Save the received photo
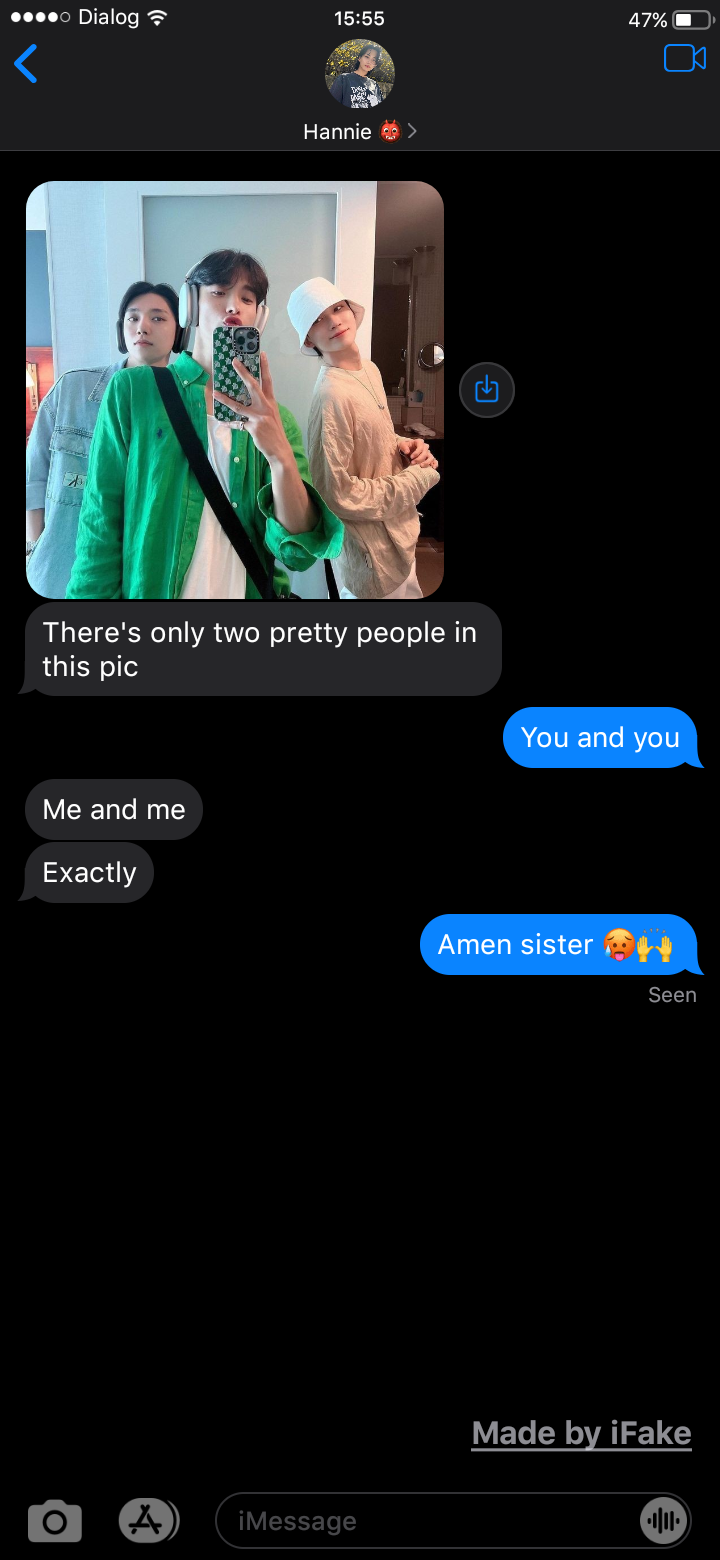720x1560 pixels. (487, 389)
